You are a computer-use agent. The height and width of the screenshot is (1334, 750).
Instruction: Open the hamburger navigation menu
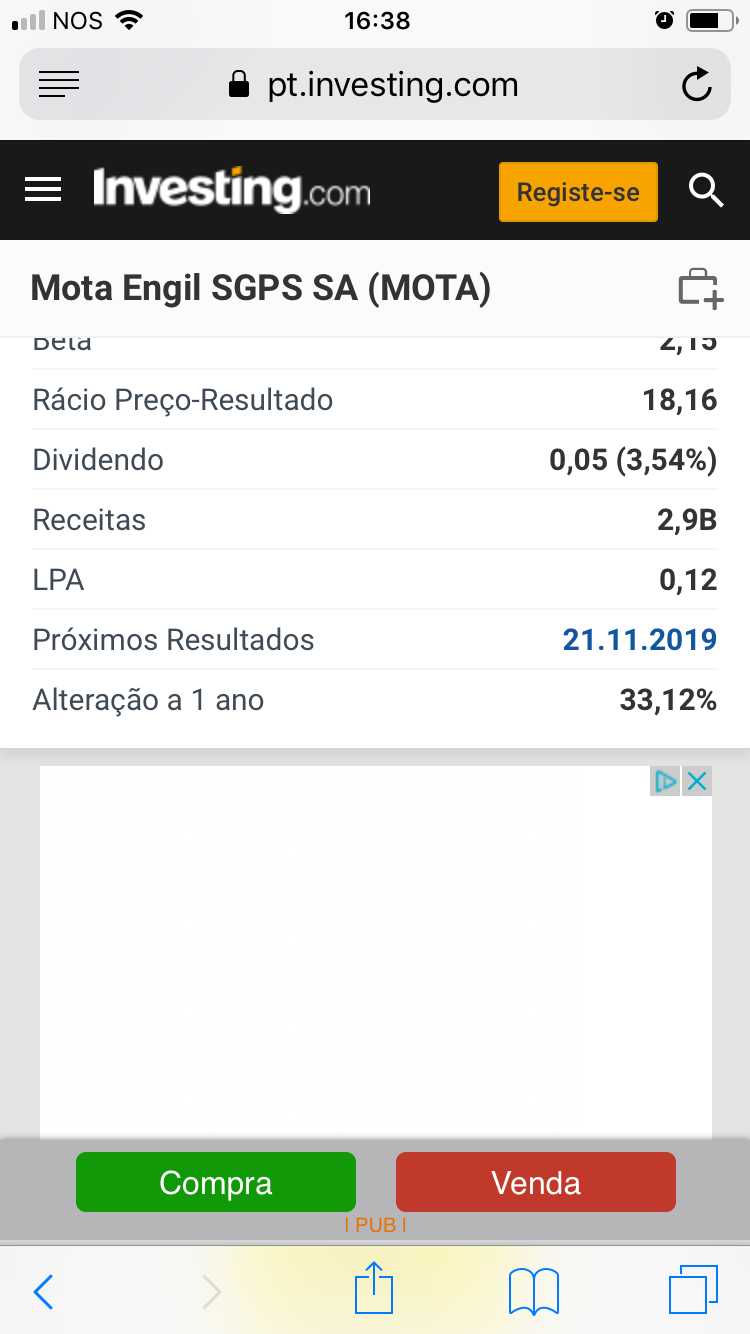coord(43,190)
